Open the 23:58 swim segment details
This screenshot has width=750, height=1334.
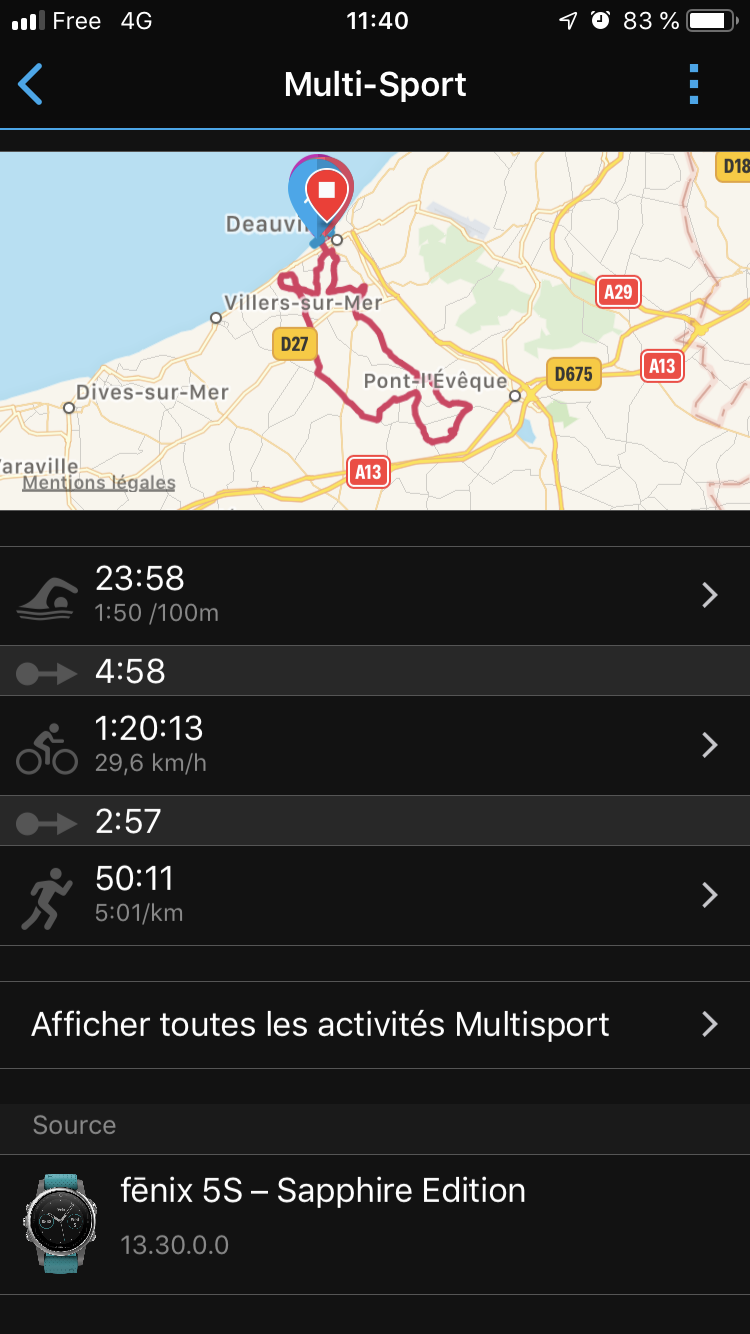tap(375, 595)
